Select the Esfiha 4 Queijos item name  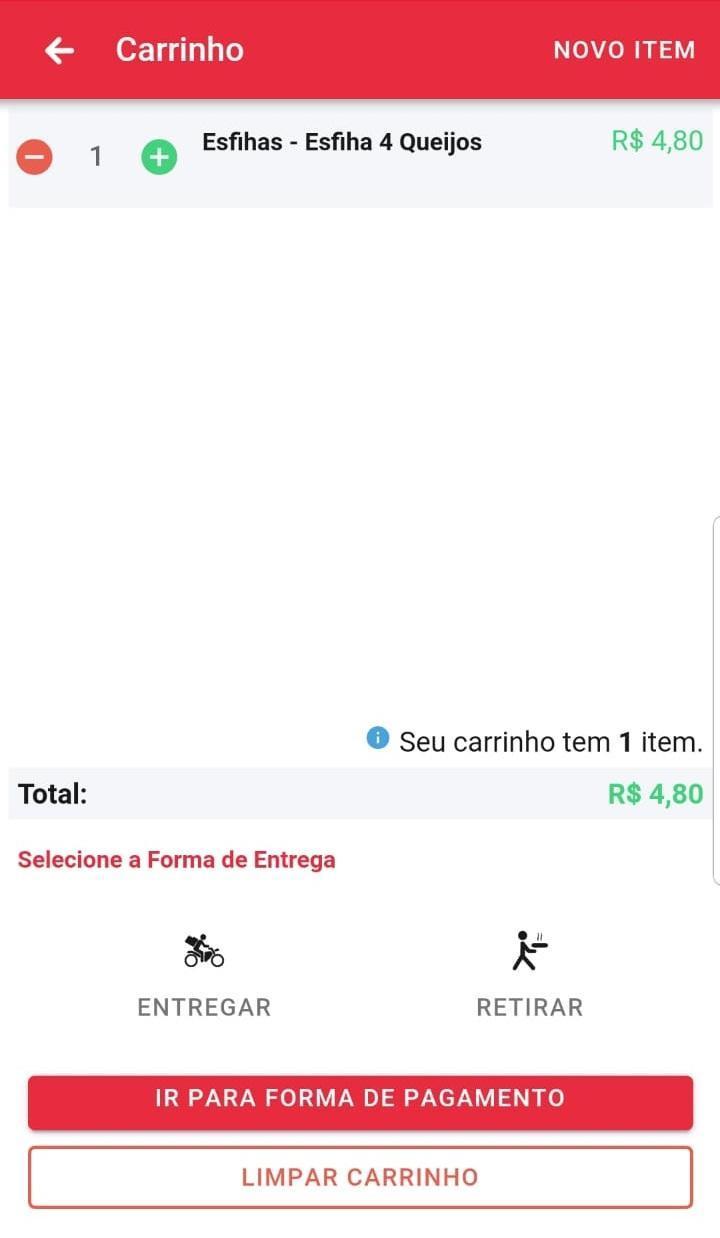tap(341, 142)
